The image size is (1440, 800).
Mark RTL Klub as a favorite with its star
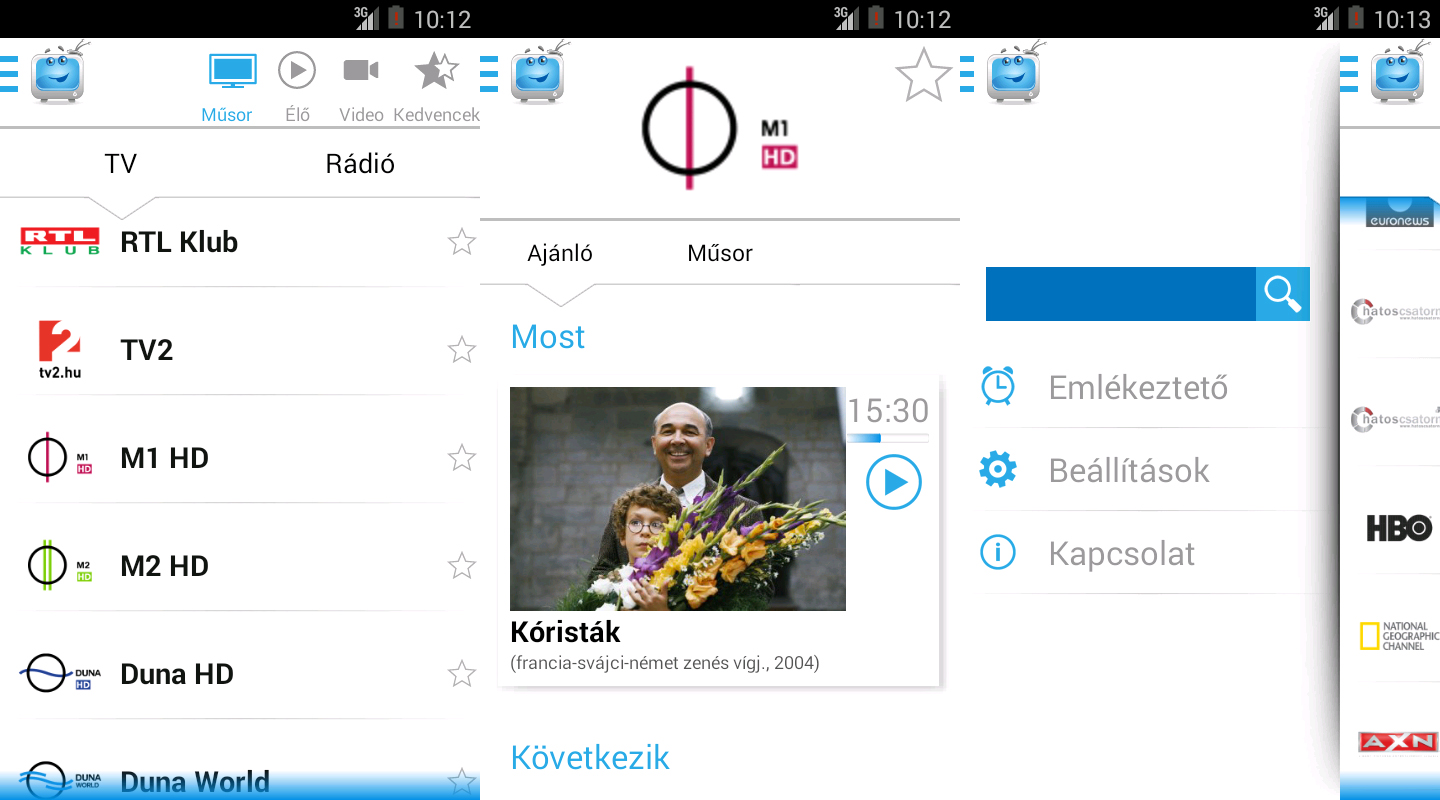[461, 242]
